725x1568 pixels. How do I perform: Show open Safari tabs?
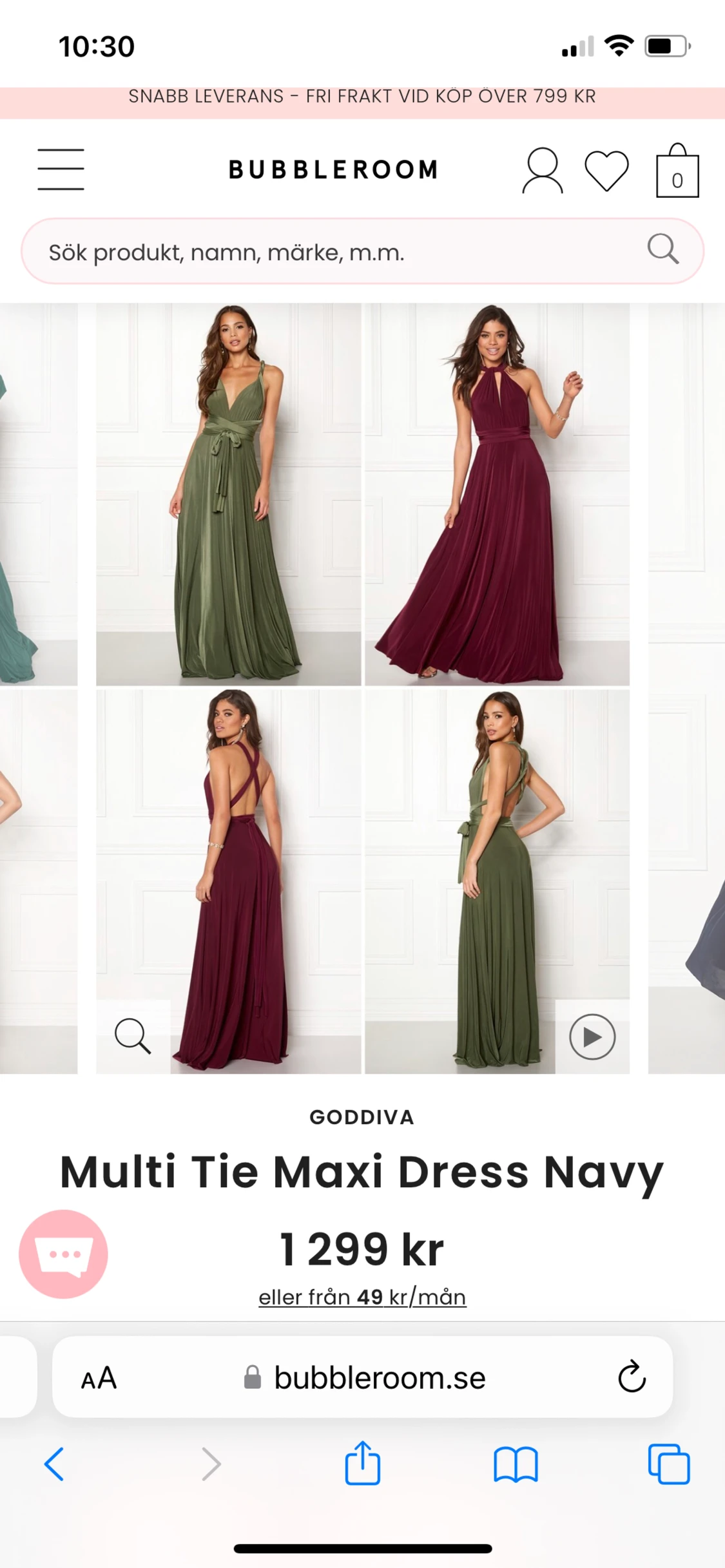pos(669,1464)
